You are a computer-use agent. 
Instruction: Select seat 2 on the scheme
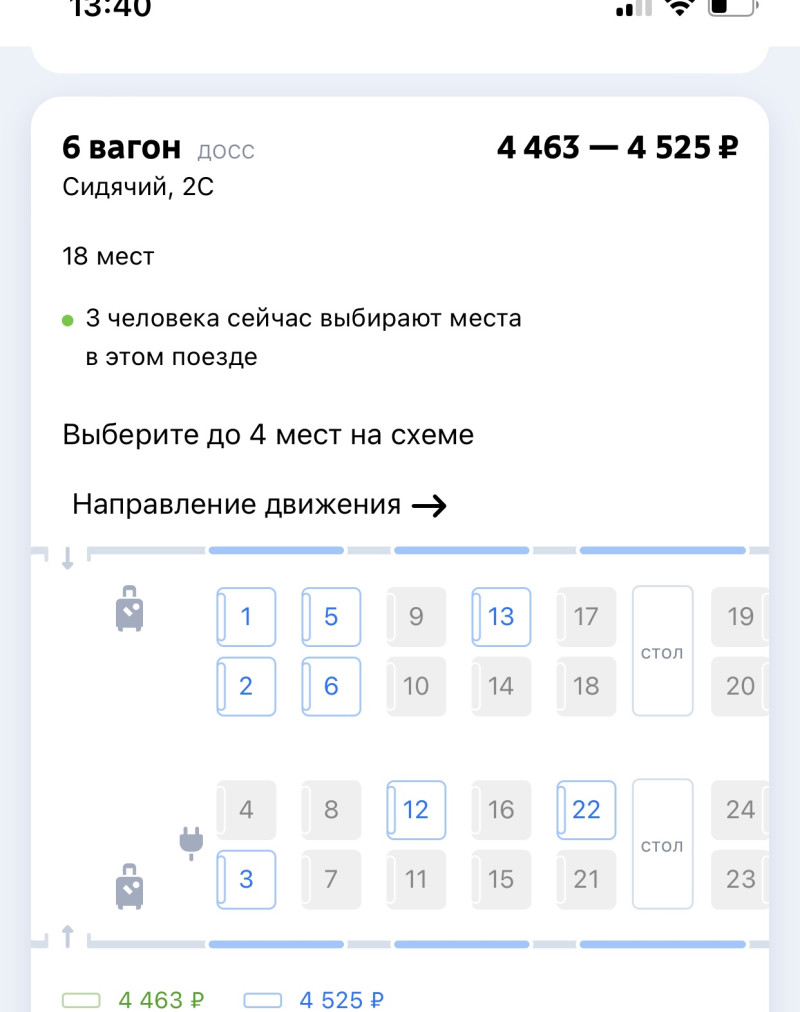(246, 686)
